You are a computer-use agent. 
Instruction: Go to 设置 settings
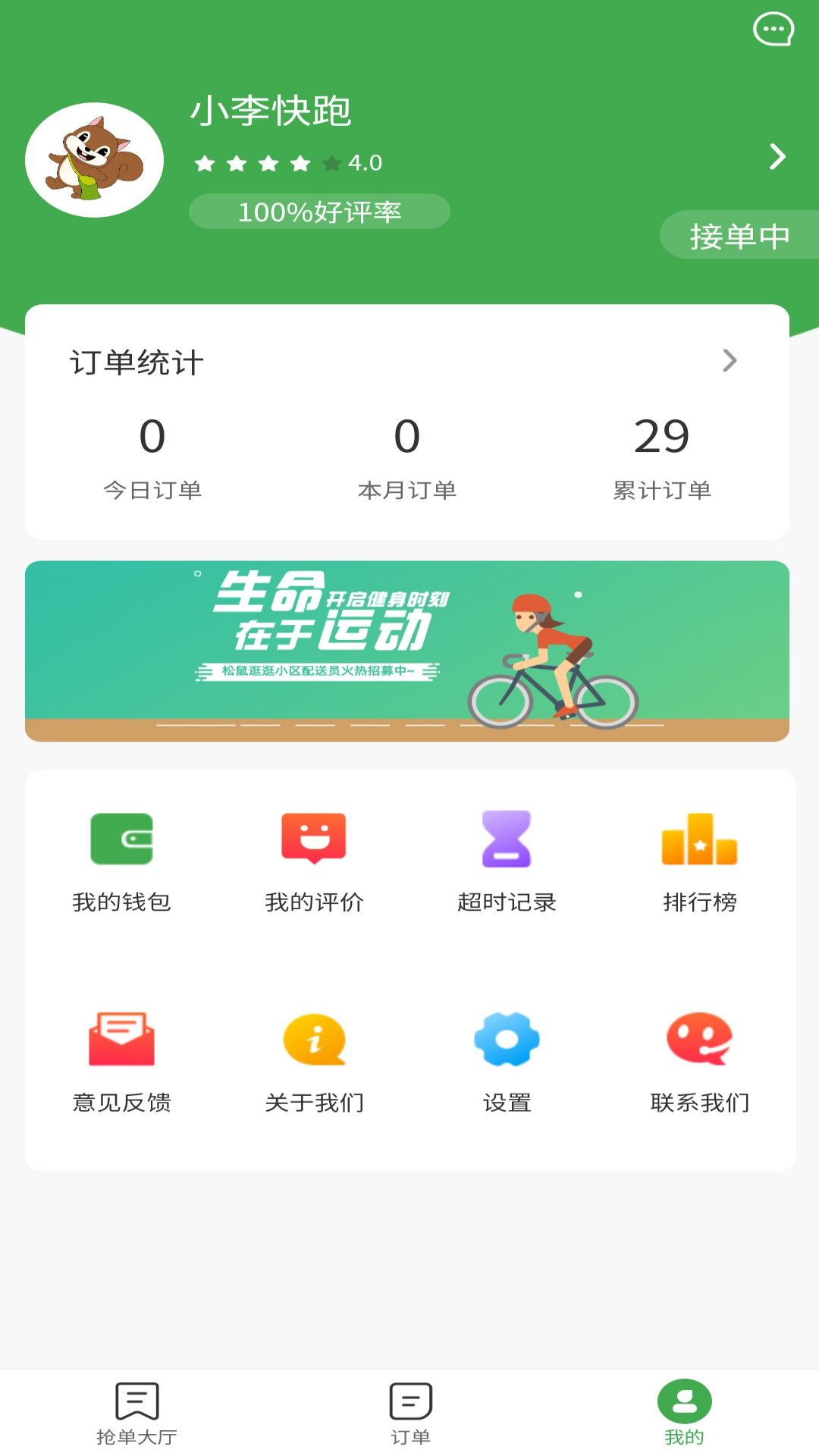[507, 1061]
